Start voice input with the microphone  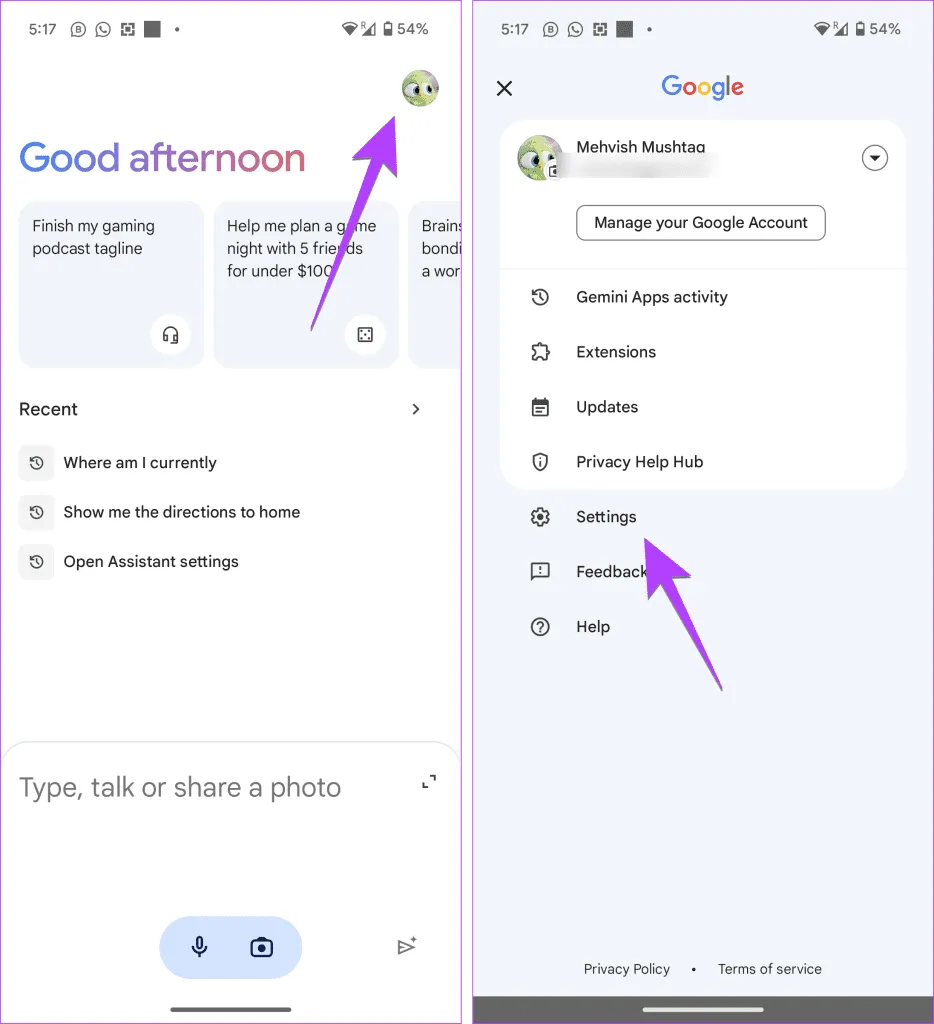[200, 946]
